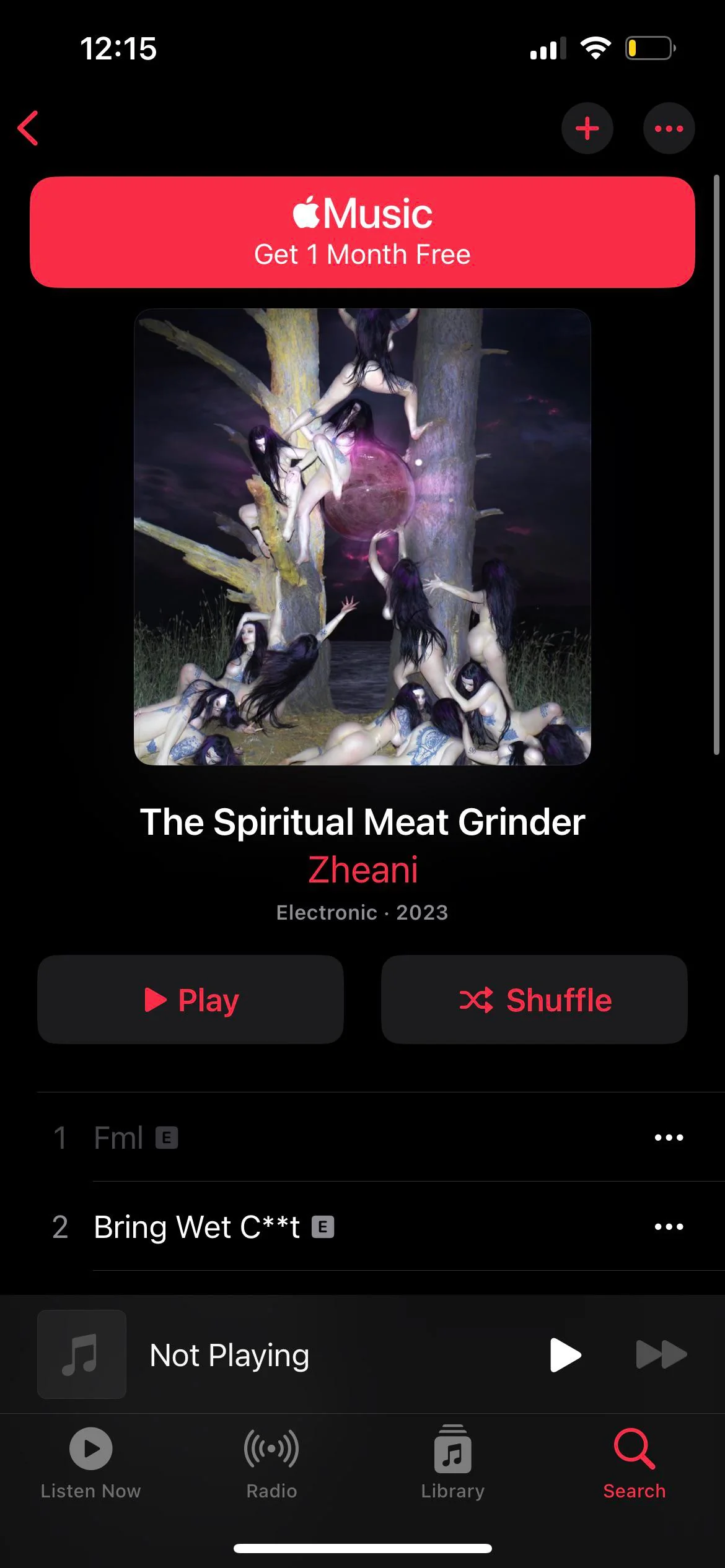The height and width of the screenshot is (1568, 725).
Task: Open more options for track Fml
Action: pos(669,1138)
